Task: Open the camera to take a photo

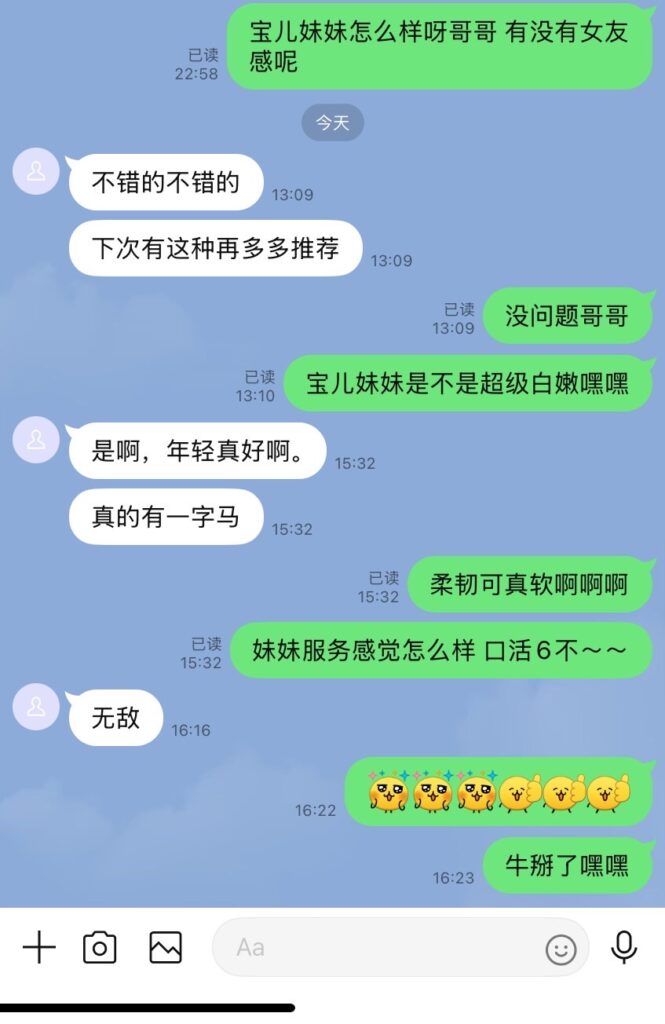Action: 100,946
